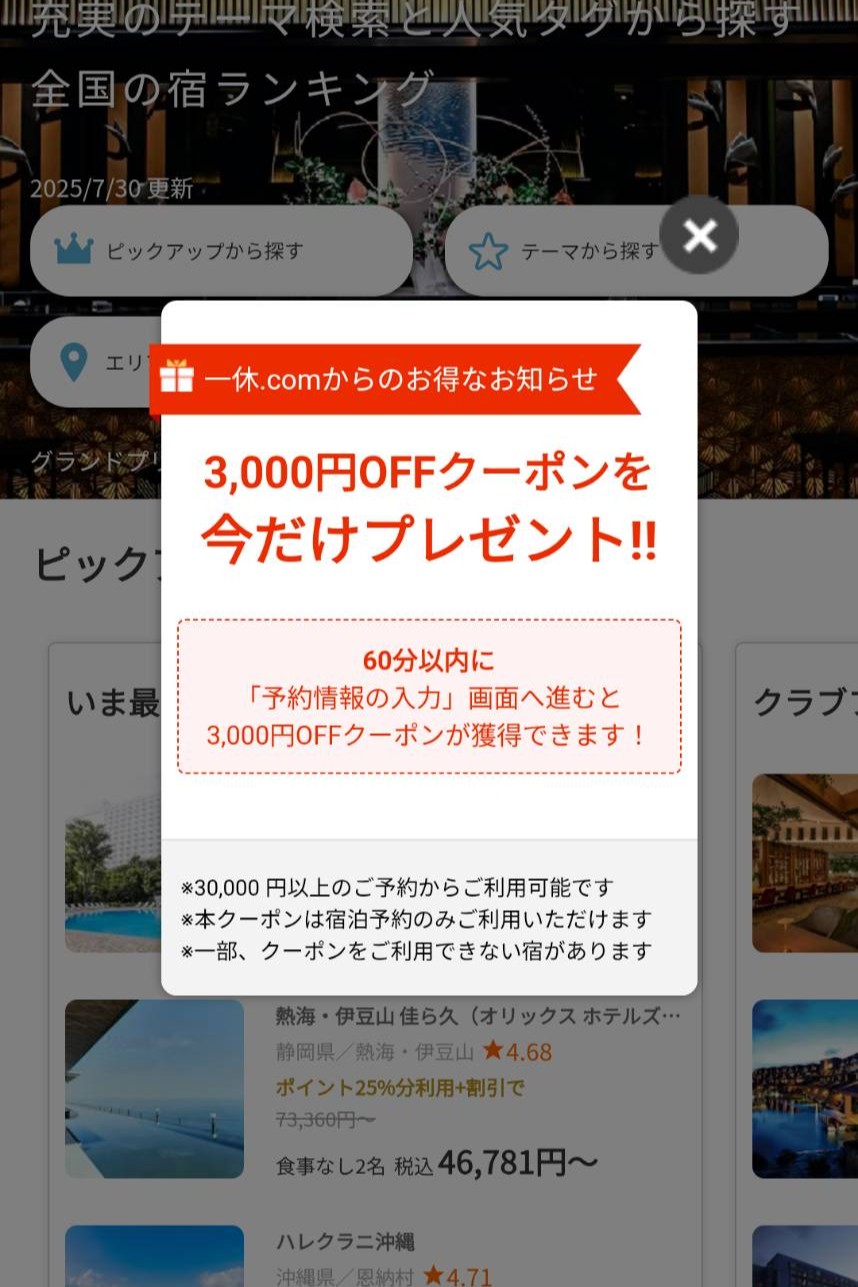View ハレクラニ沖縄 hotel details
This screenshot has height=1287, width=858.
click(345, 1242)
